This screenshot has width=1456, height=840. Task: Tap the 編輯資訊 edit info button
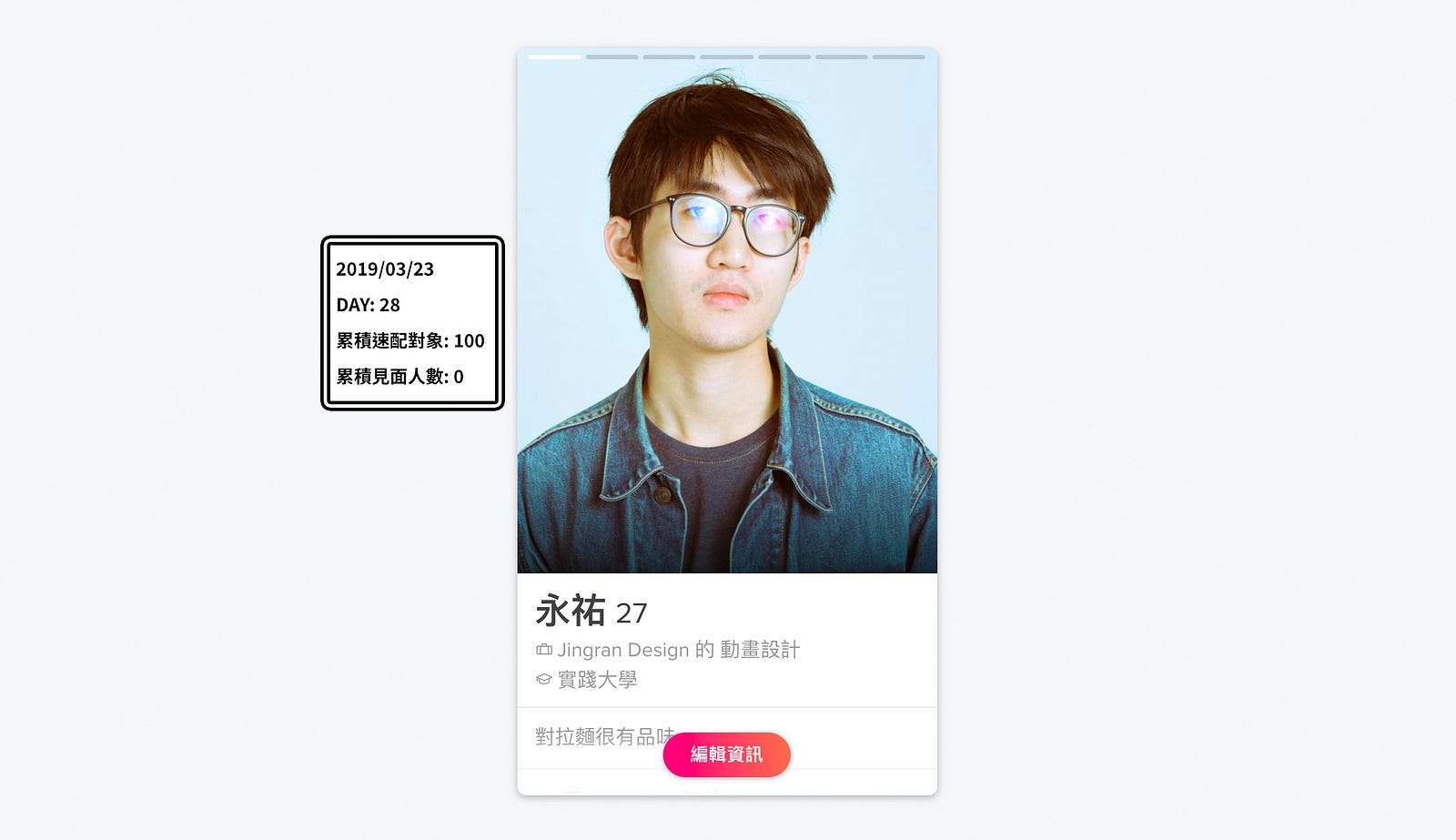pos(726,754)
